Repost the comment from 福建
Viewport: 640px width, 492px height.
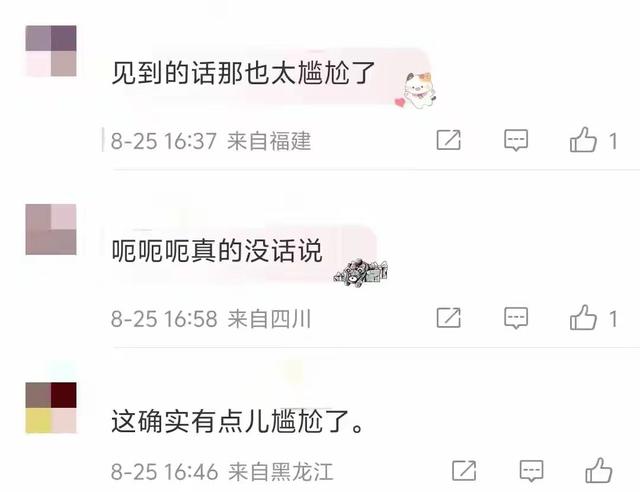tap(449, 141)
